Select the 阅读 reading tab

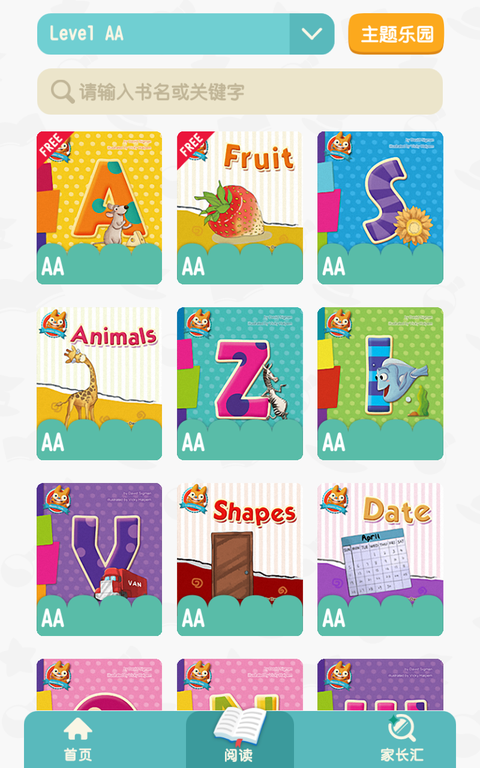[240, 737]
